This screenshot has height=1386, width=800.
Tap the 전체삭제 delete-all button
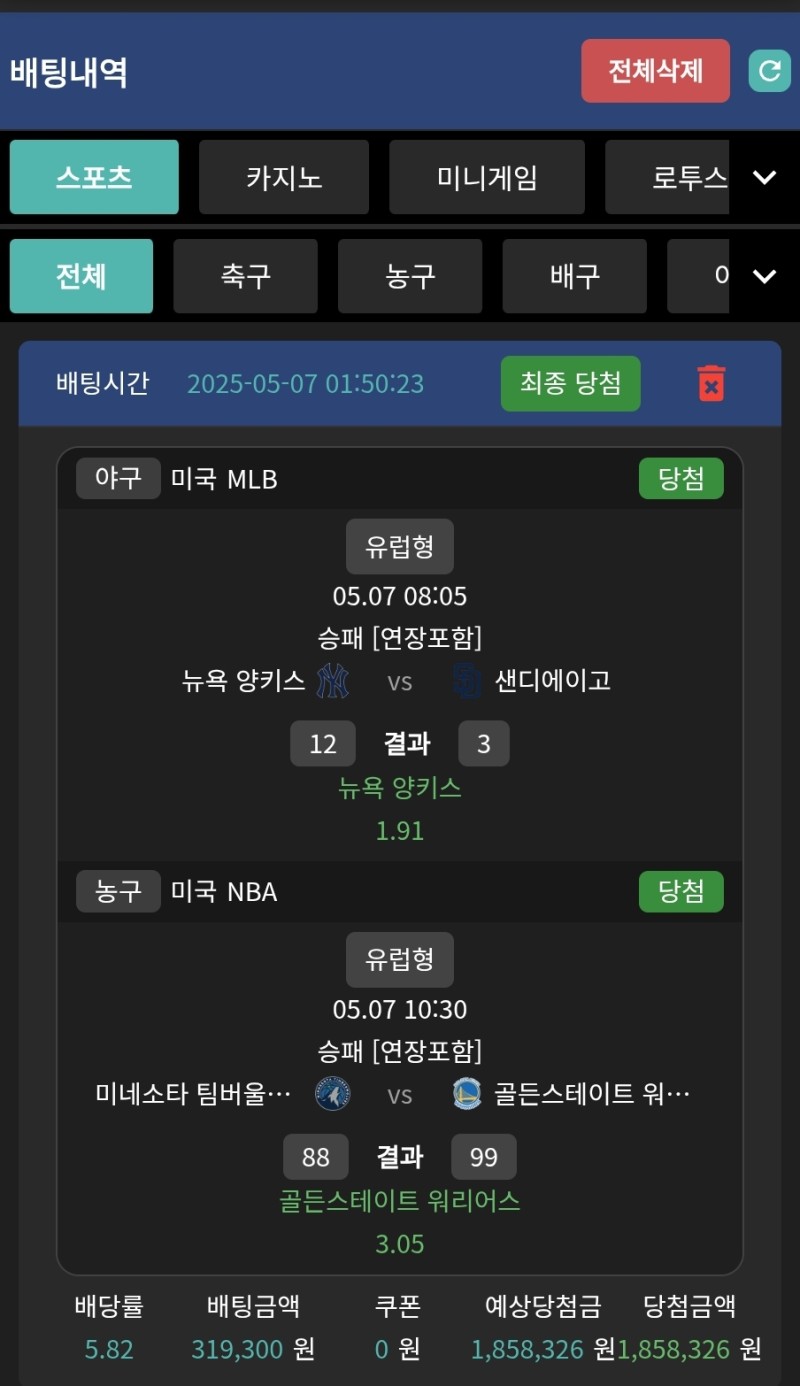655,71
